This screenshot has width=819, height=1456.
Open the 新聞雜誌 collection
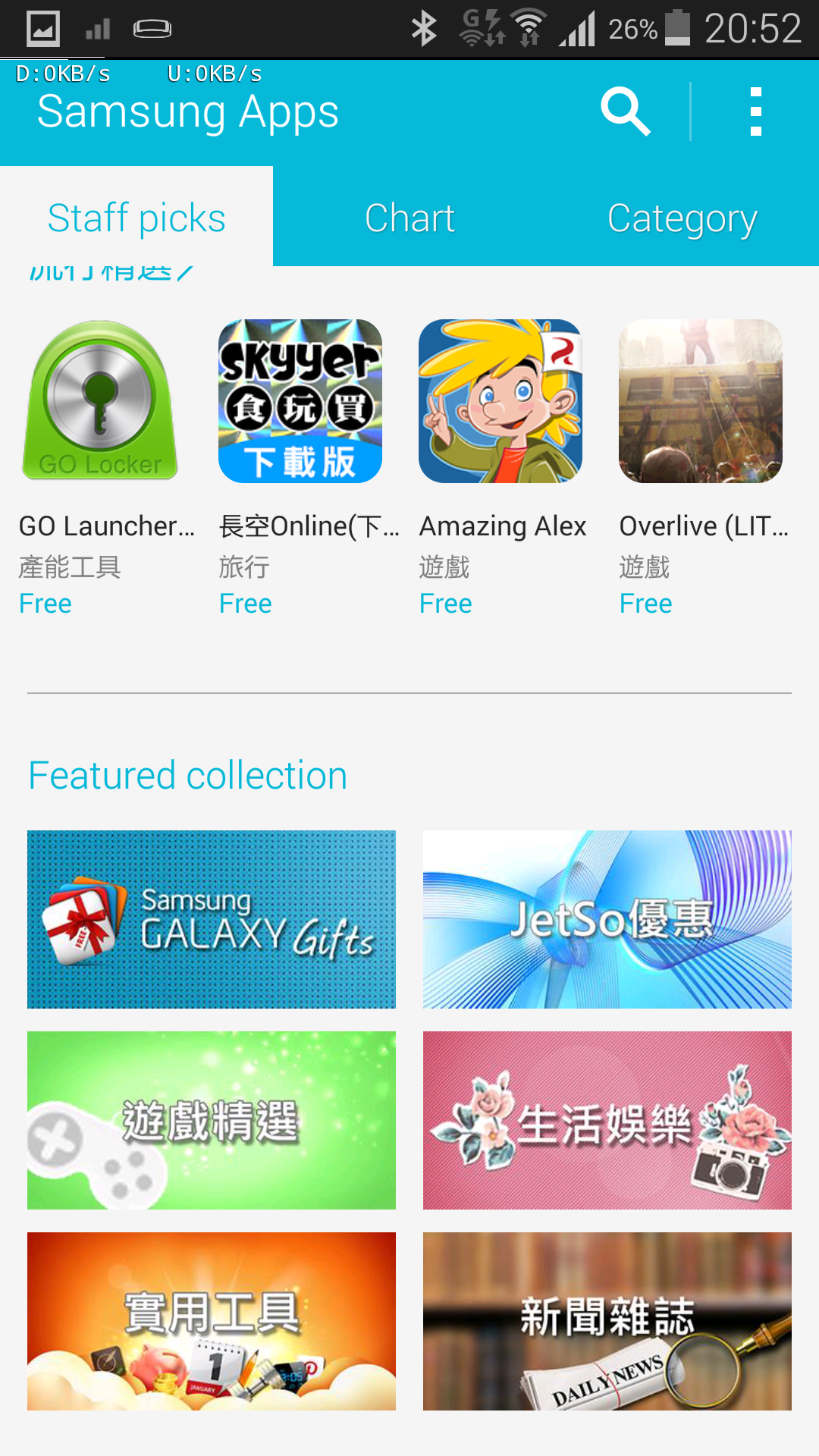click(x=607, y=1321)
